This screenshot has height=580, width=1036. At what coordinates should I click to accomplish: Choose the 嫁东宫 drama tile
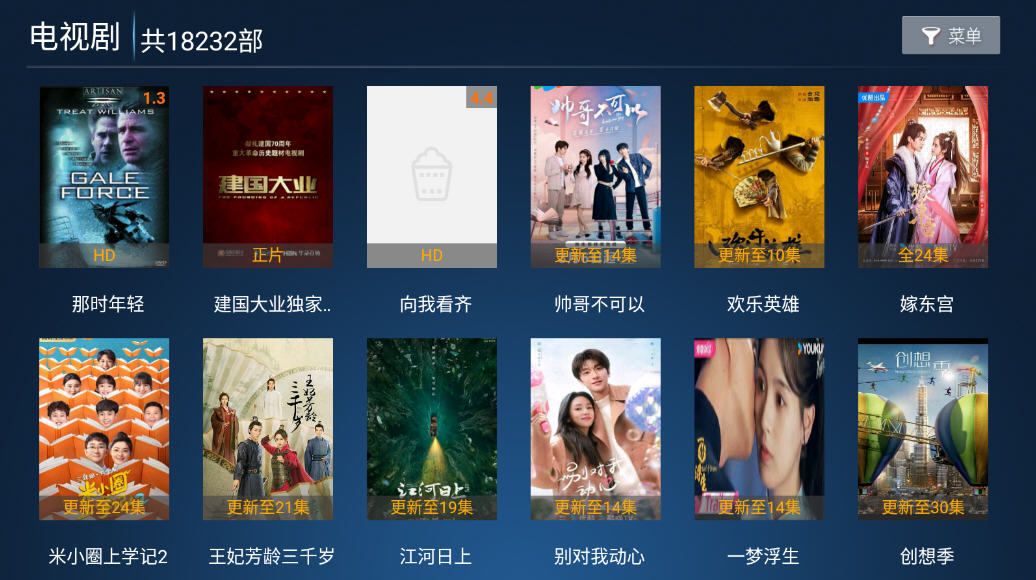[923, 177]
